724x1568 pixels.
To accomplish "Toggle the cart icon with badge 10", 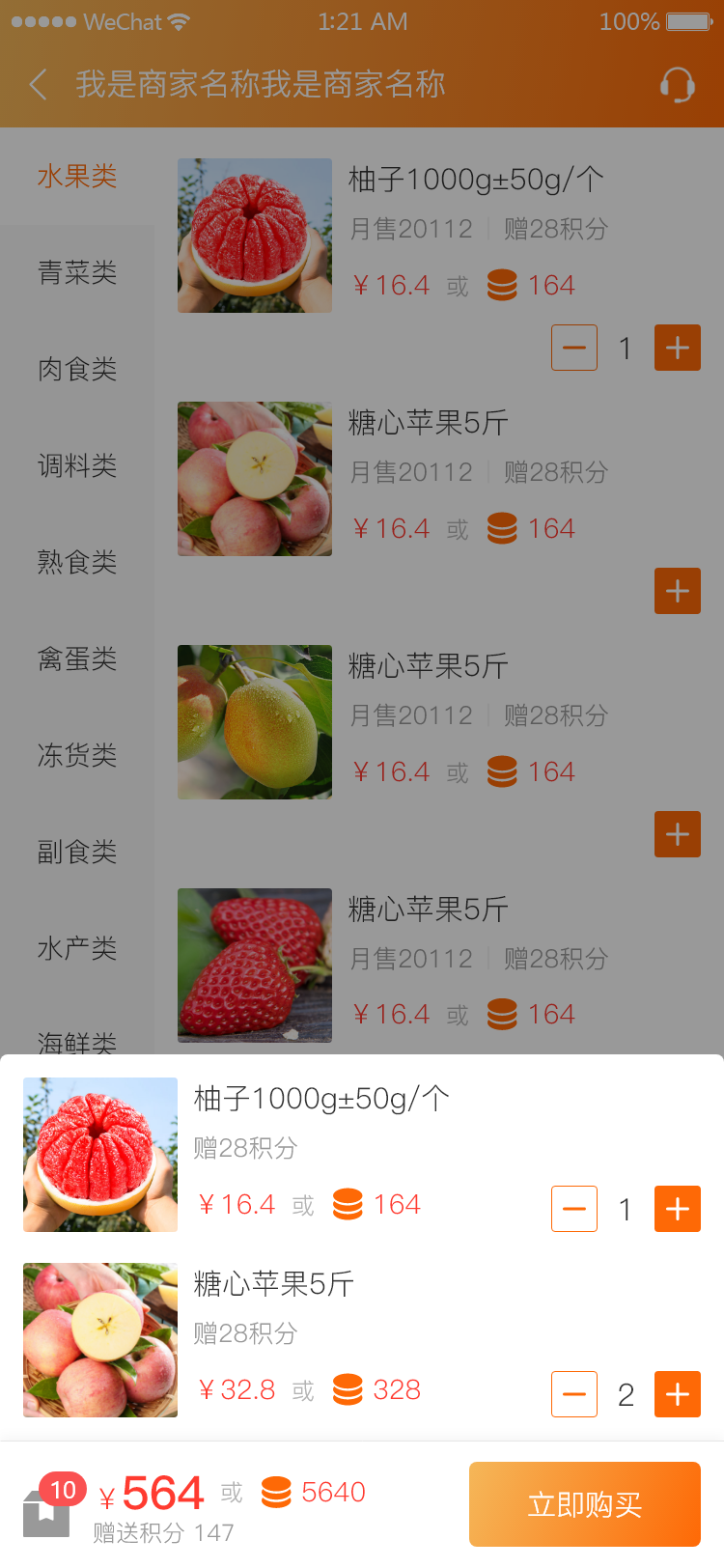I will point(48,1507).
